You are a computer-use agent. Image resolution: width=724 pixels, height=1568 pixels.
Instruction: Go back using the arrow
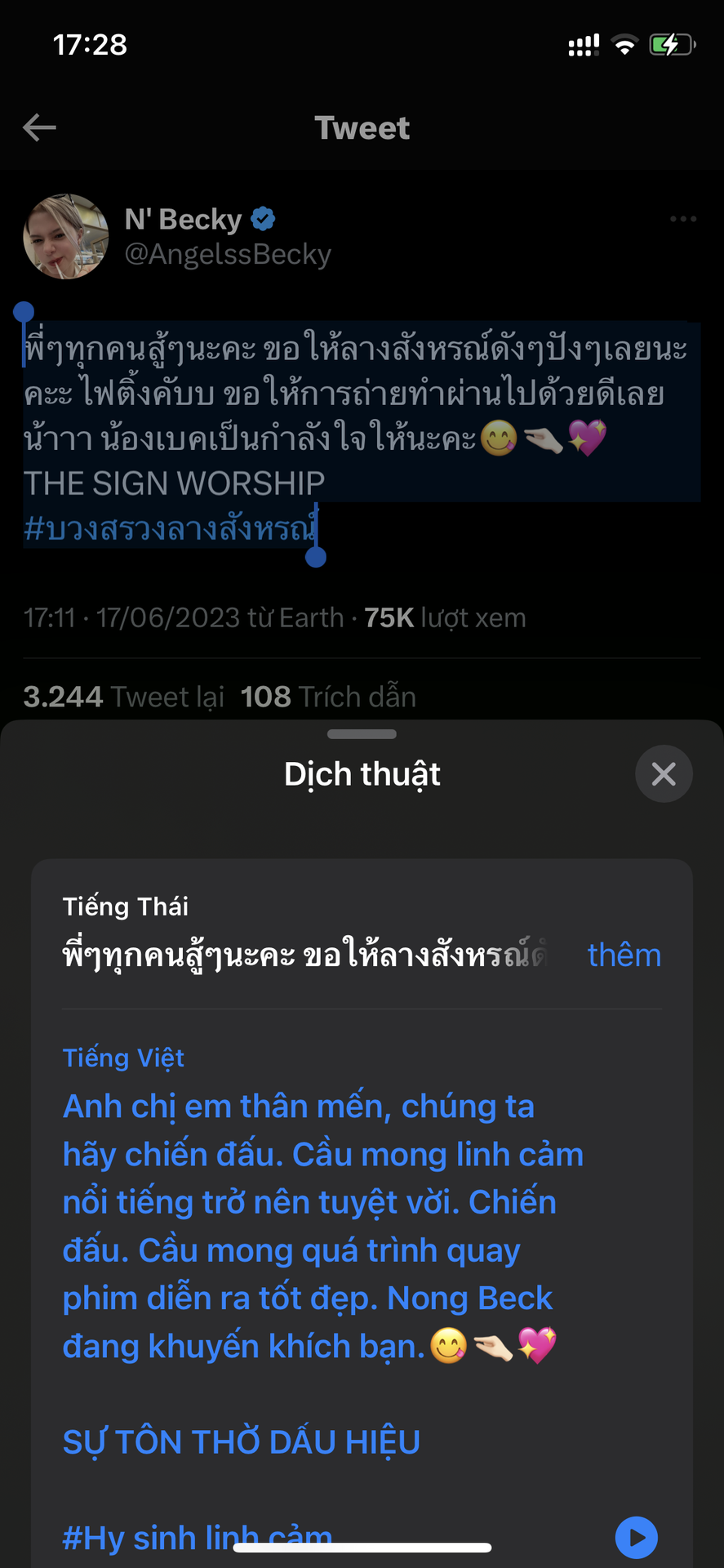coord(39,127)
